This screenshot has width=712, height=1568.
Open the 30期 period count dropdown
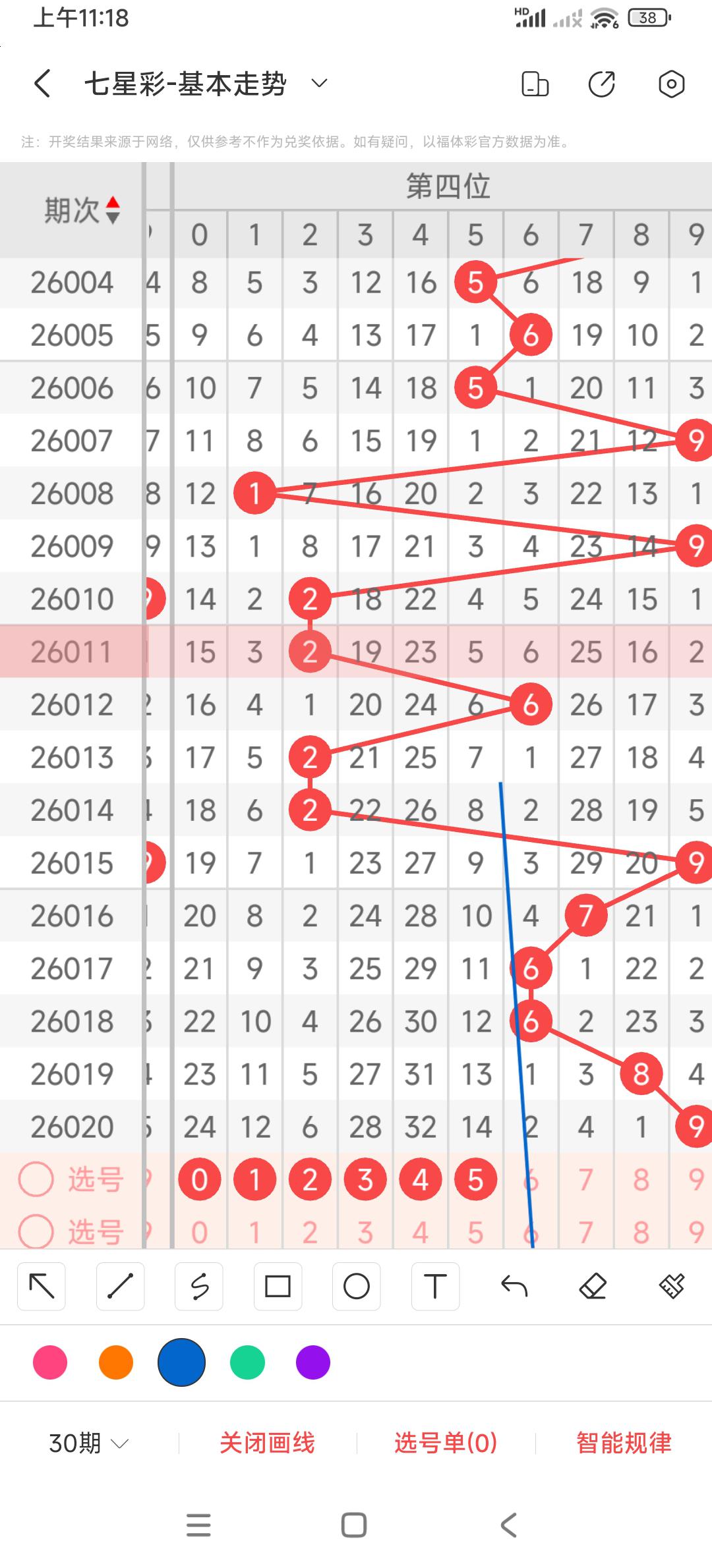88,1443
